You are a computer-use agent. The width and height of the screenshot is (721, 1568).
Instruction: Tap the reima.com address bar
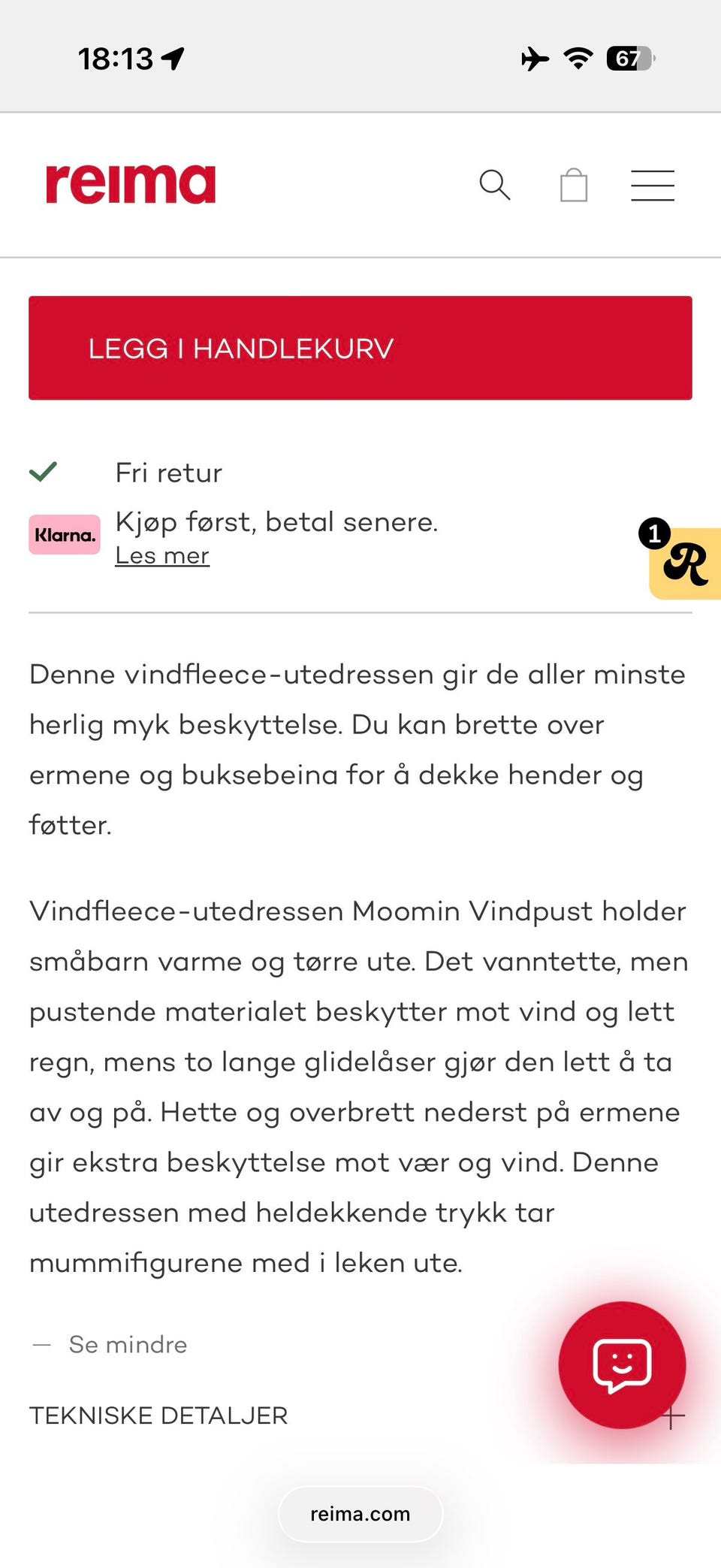click(x=360, y=1514)
